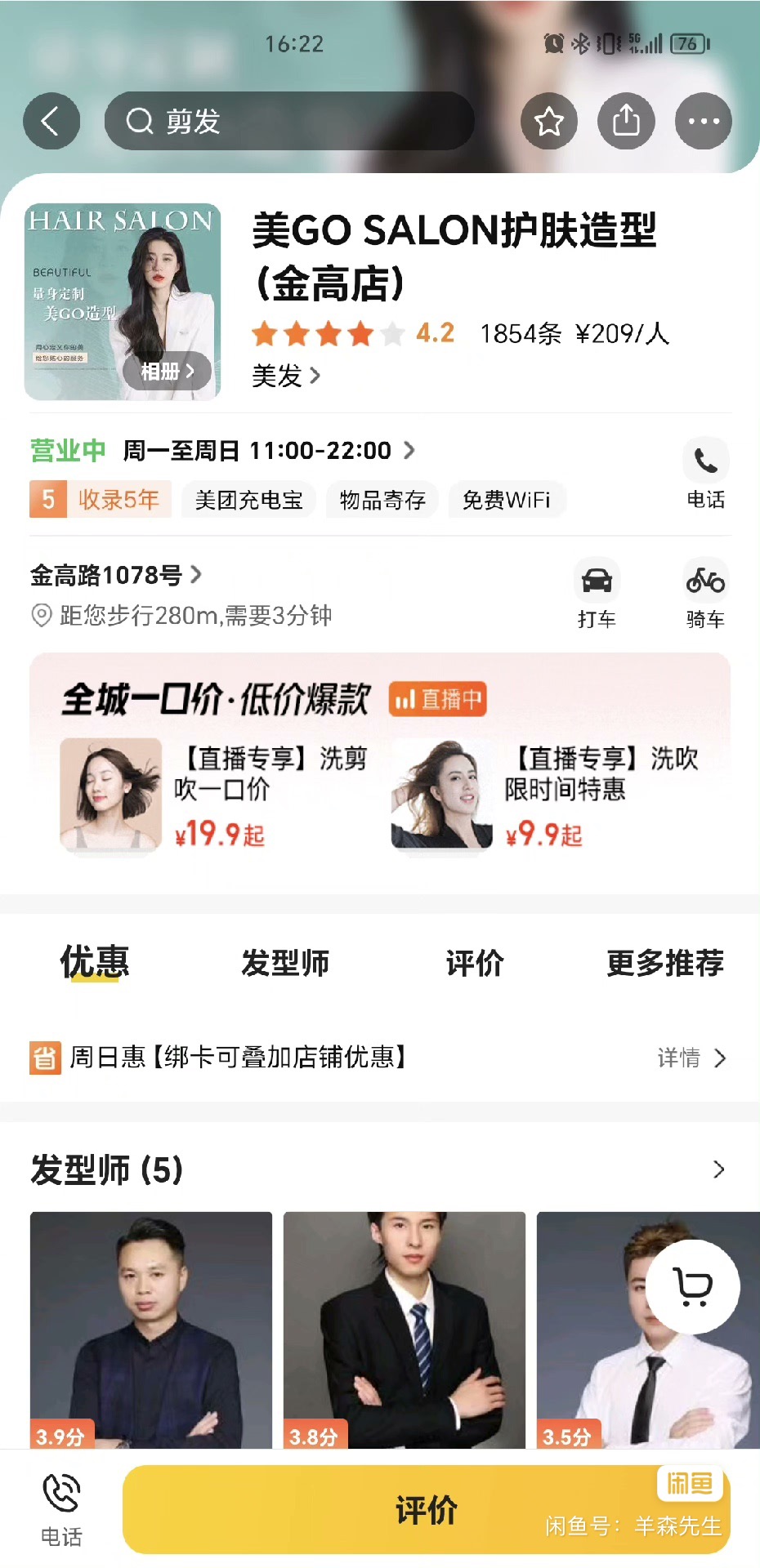Expand business hours 周一至周日 11:00-22:00
This screenshot has height=1568, width=760.
click(269, 450)
